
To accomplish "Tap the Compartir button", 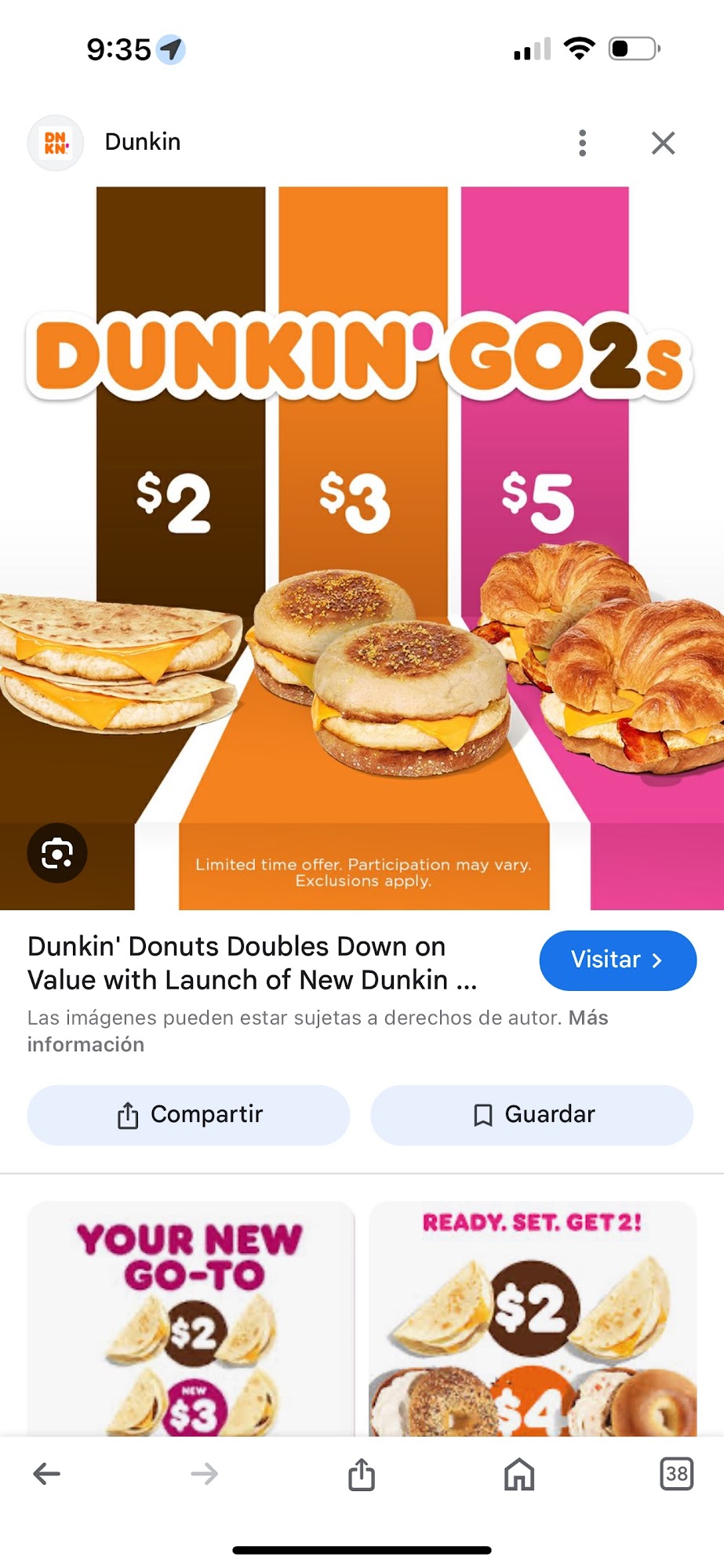I will click(187, 1114).
